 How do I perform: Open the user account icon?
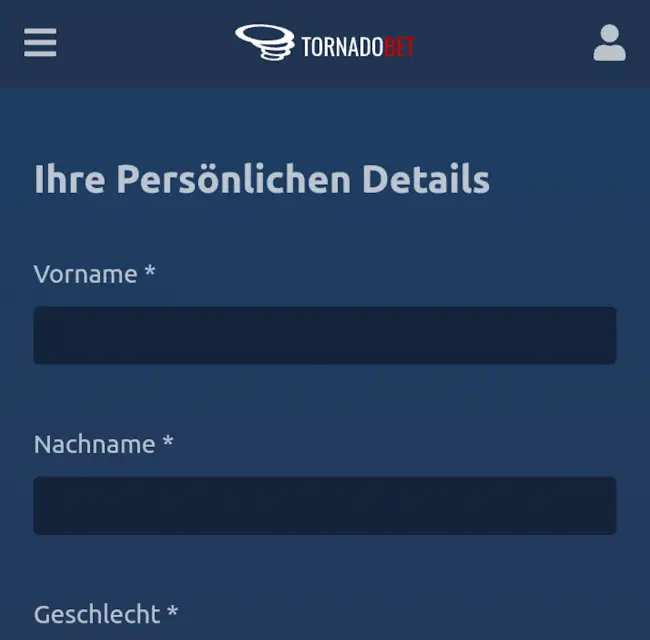point(609,43)
